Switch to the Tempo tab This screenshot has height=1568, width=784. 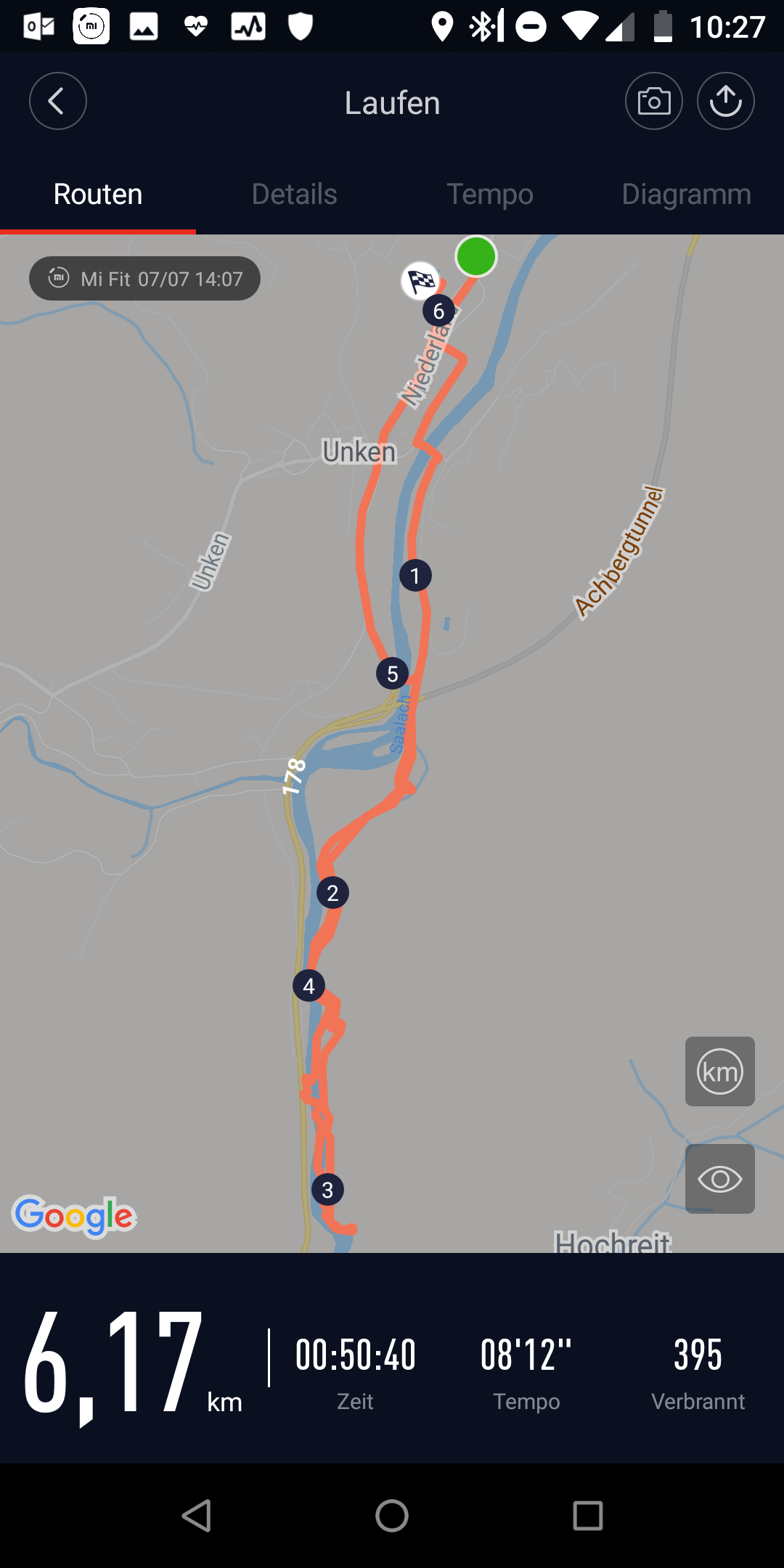point(490,195)
